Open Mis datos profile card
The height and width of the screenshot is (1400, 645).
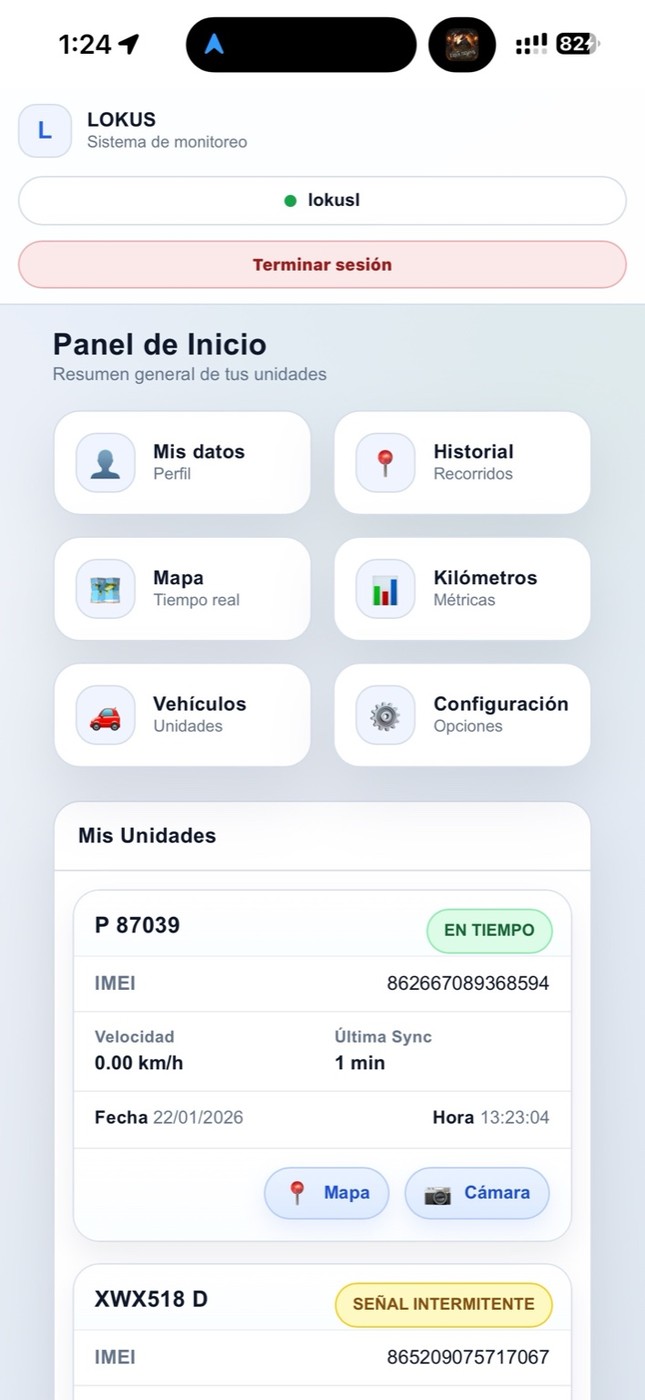pyautogui.click(x=182, y=463)
